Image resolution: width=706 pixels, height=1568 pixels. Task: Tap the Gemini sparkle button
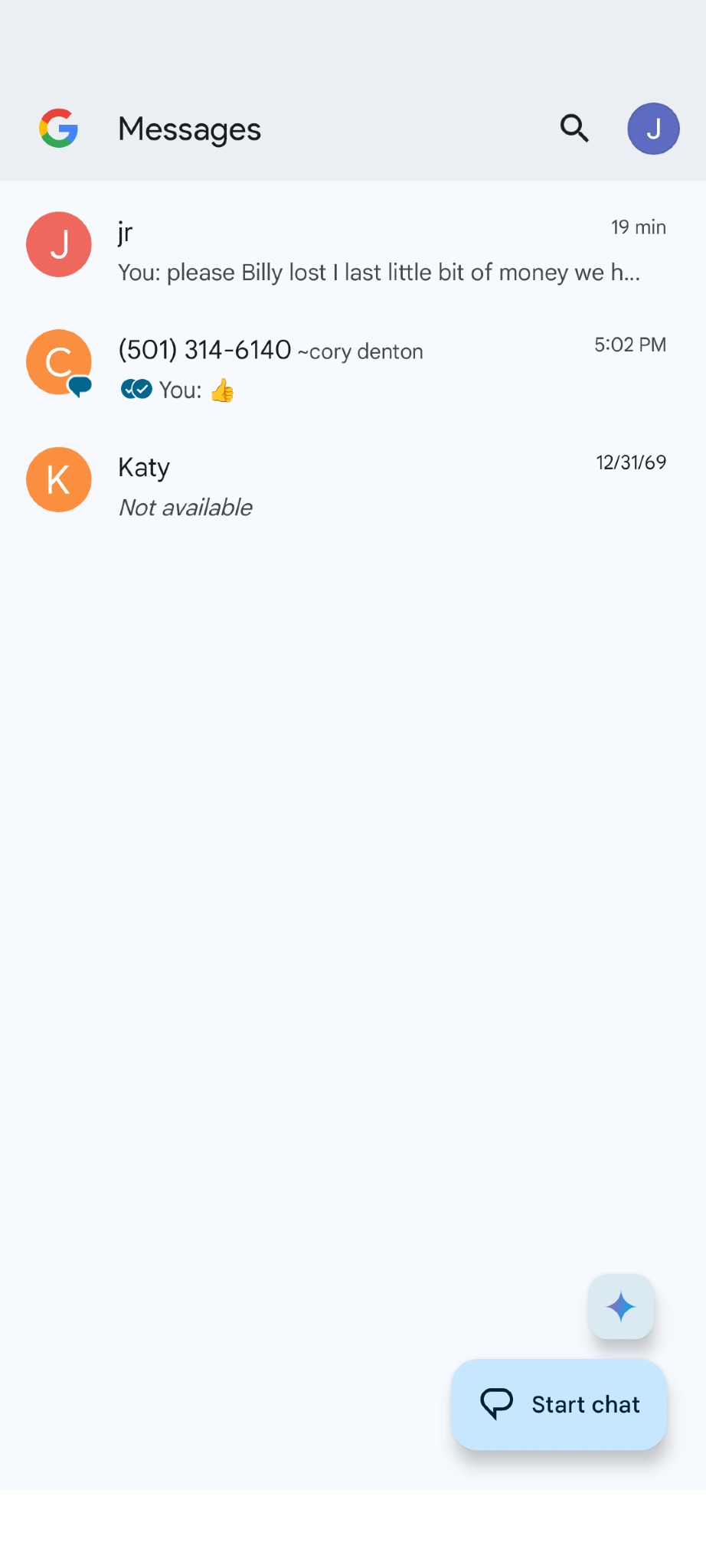(x=621, y=1306)
